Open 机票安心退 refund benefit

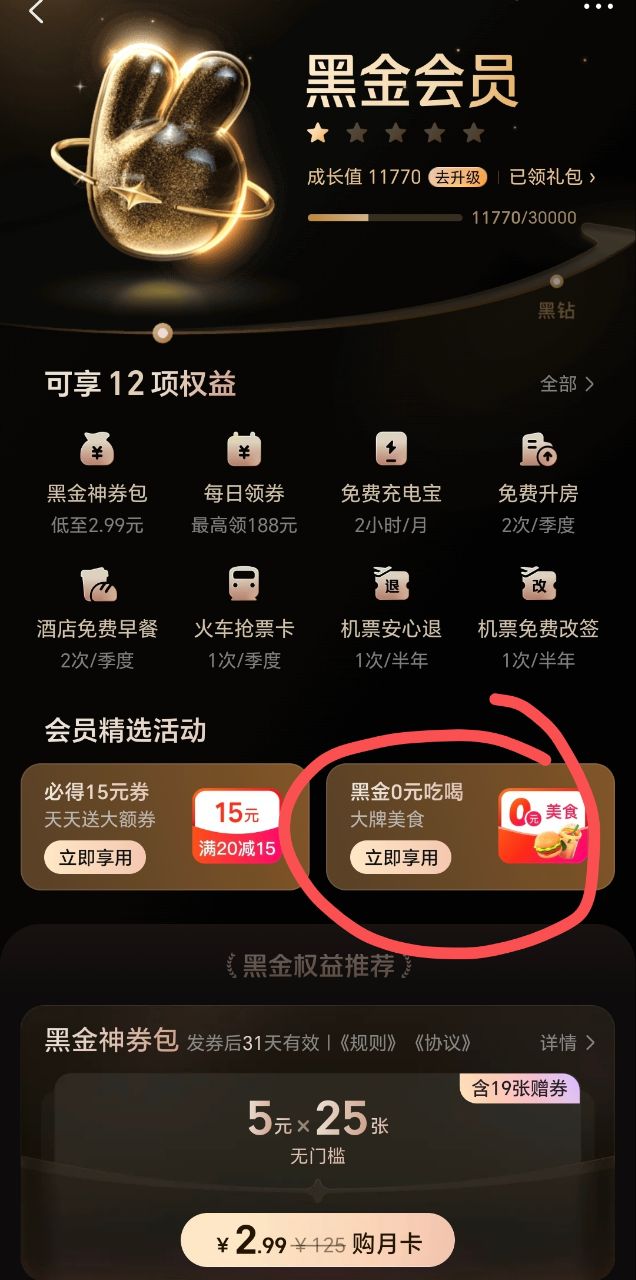tap(391, 608)
